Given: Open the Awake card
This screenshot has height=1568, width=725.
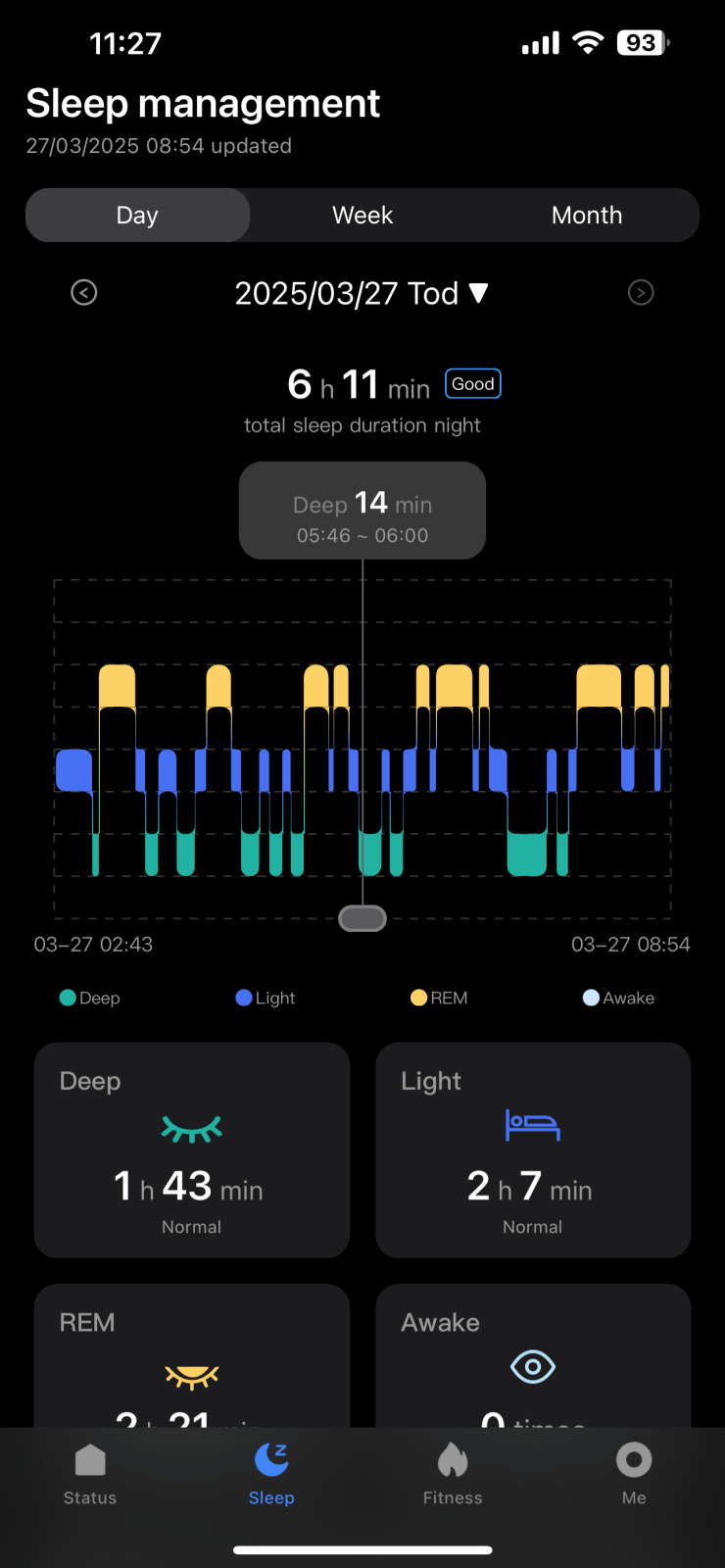Looking at the screenshot, I should 533,1355.
